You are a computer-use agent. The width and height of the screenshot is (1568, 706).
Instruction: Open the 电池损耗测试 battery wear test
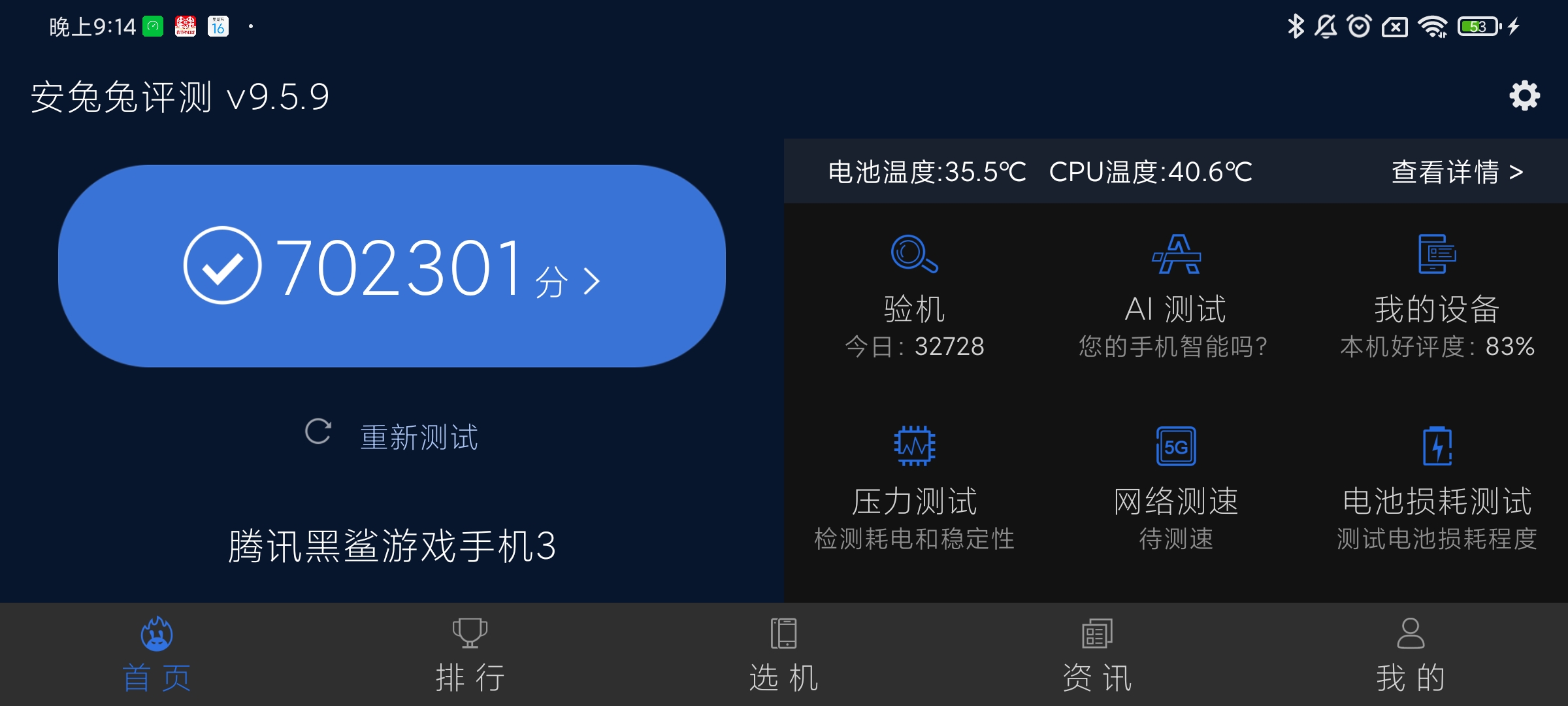pyautogui.click(x=1437, y=487)
